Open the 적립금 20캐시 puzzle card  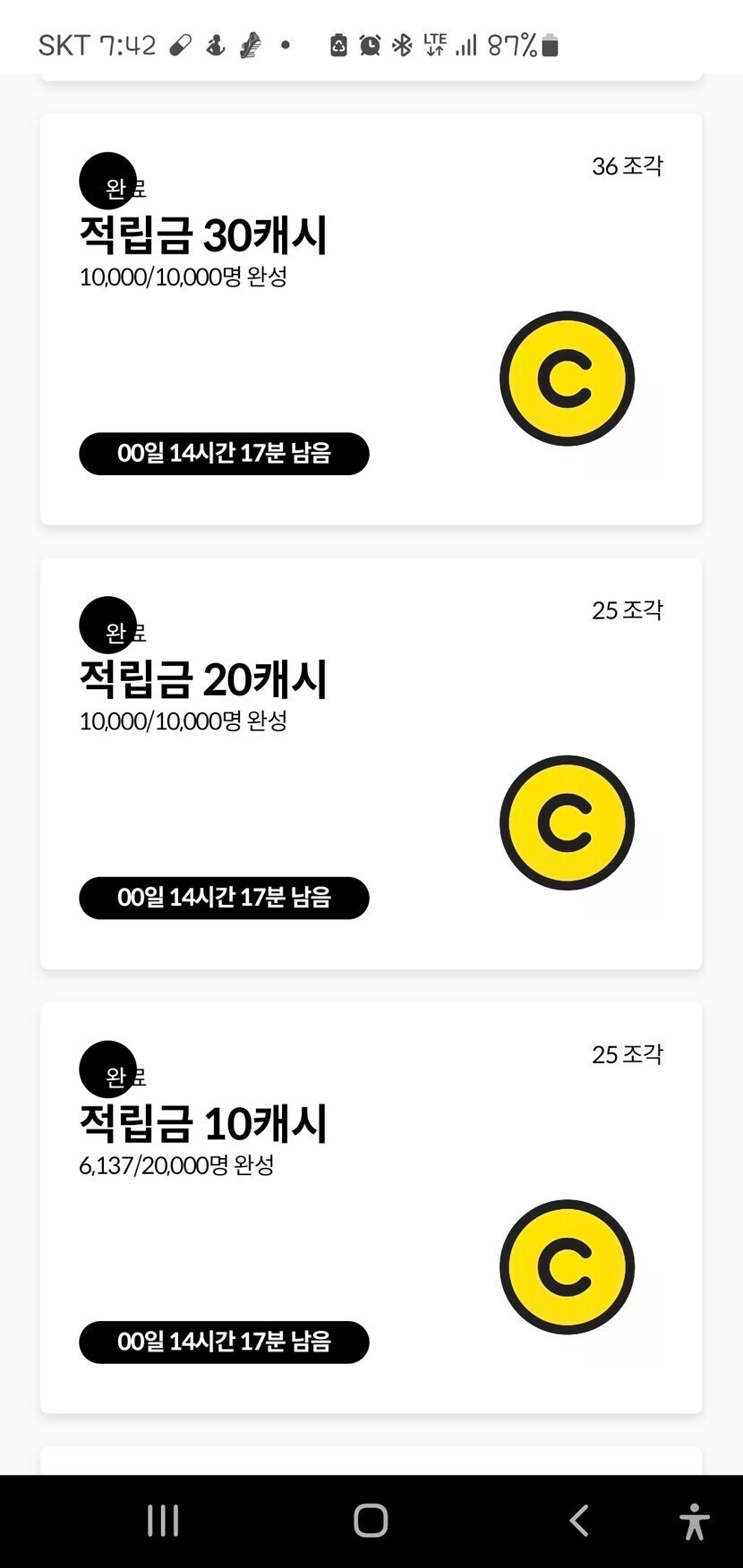point(371,763)
